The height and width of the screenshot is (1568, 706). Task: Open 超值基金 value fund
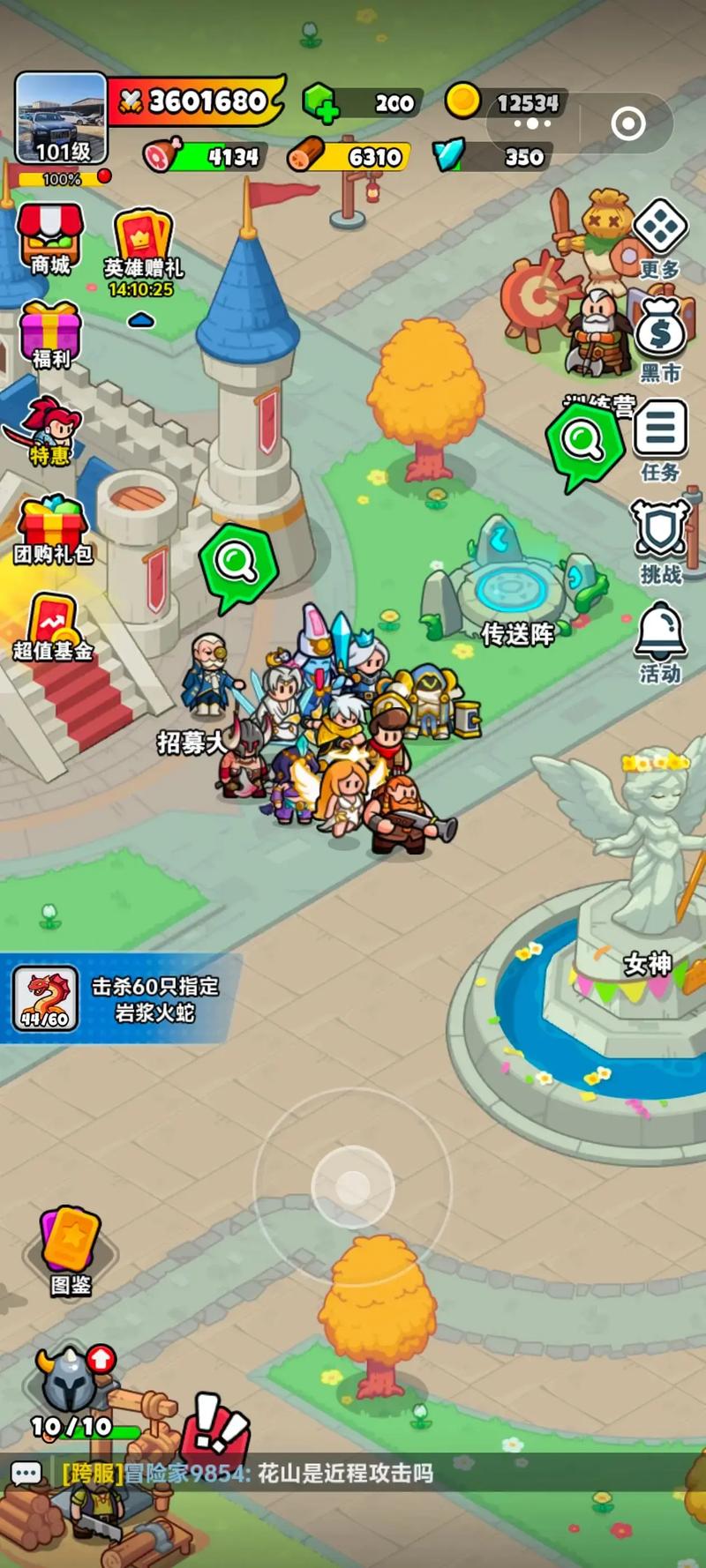(52, 626)
